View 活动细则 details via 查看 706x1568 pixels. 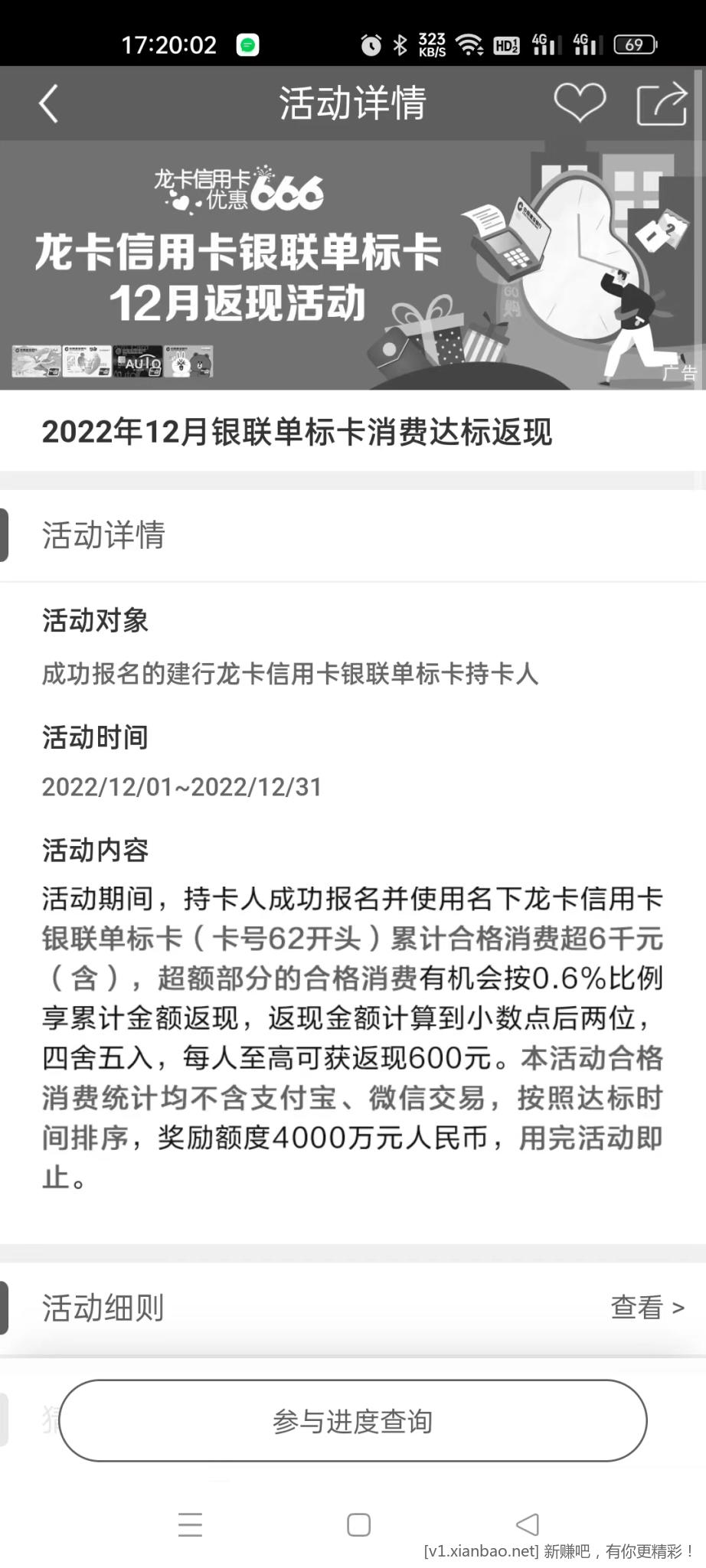[647, 1307]
